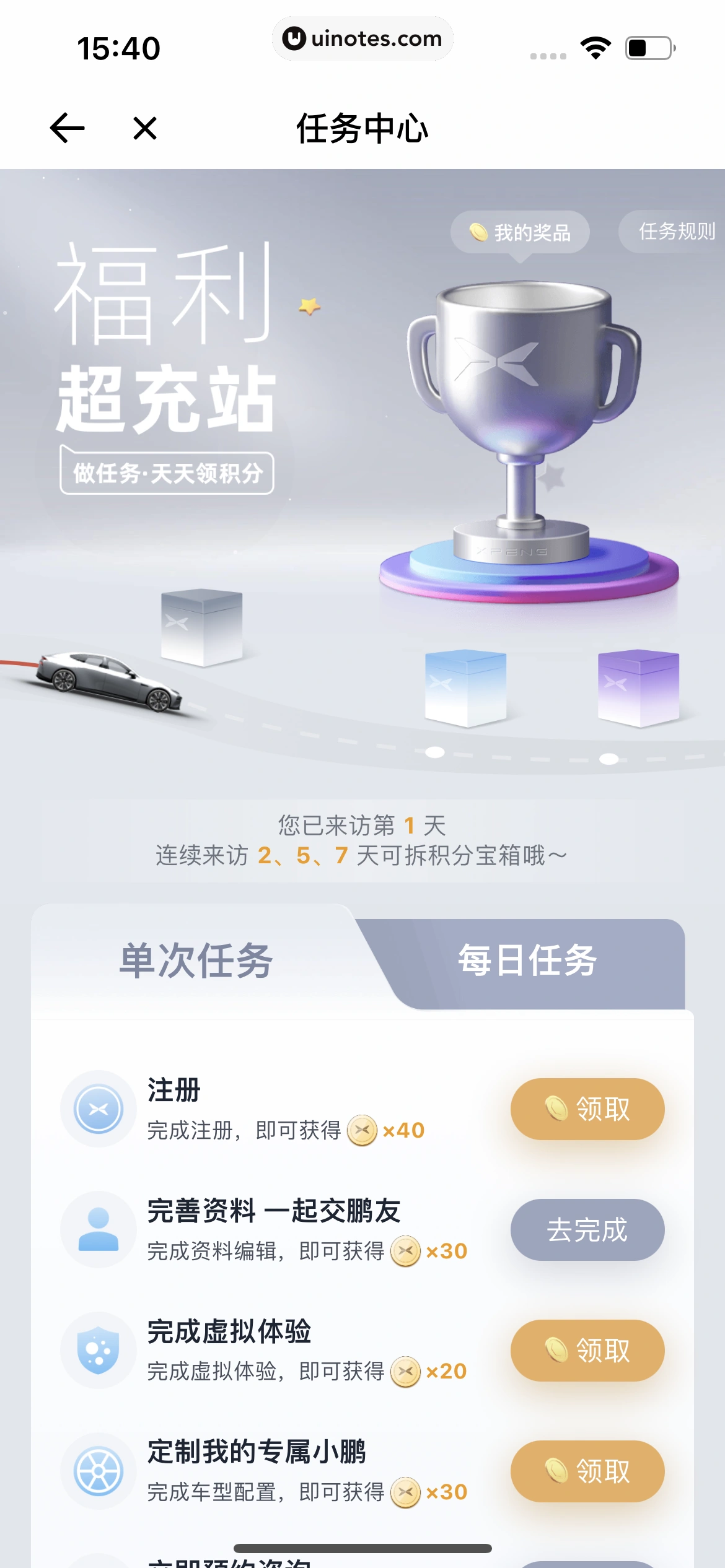Claim 领取 for the 完成虚拟体验 task
This screenshot has height=1568, width=725.
[586, 1351]
